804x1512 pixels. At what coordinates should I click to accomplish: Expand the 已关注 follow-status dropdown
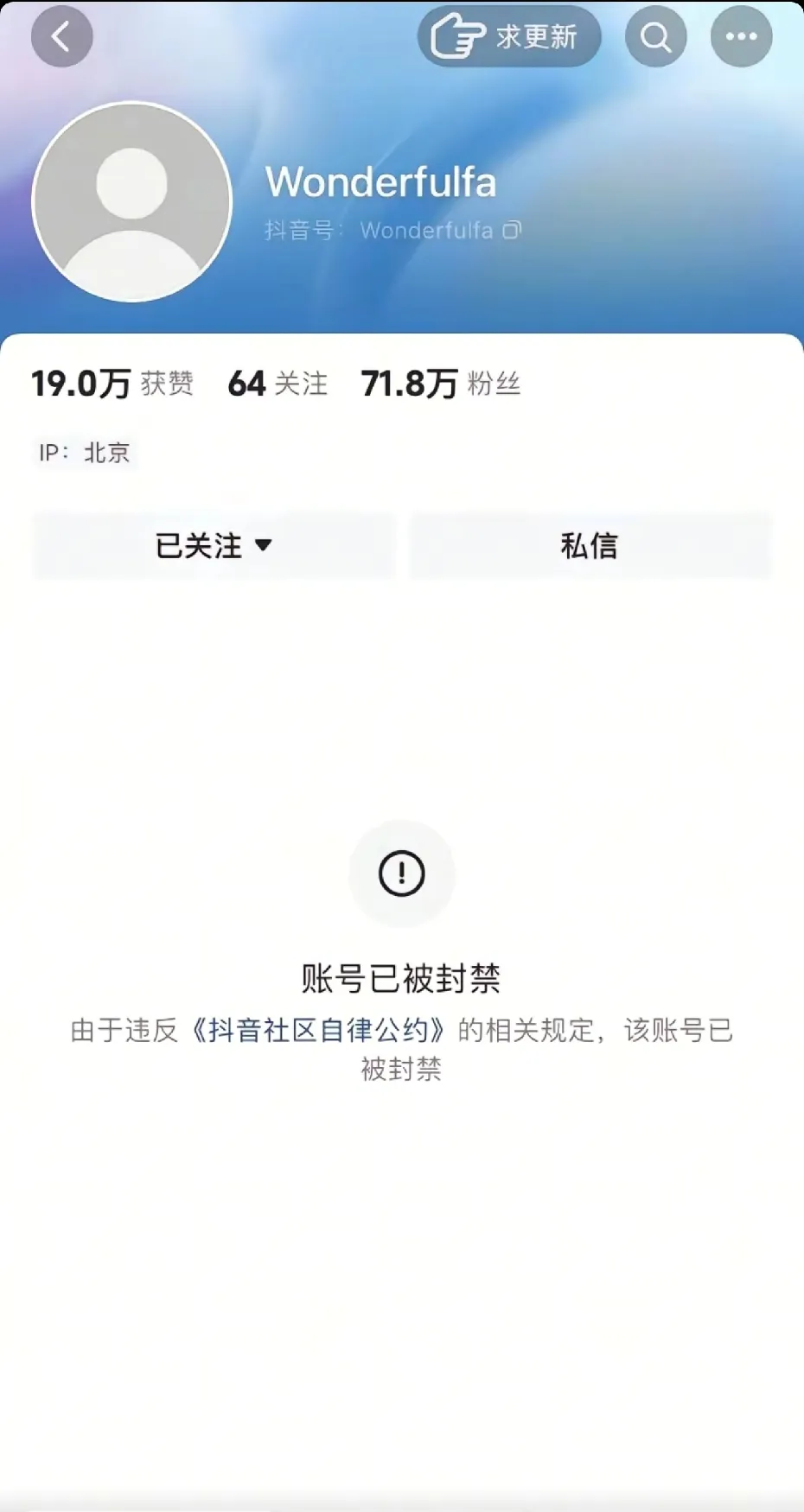pyautogui.click(x=214, y=545)
